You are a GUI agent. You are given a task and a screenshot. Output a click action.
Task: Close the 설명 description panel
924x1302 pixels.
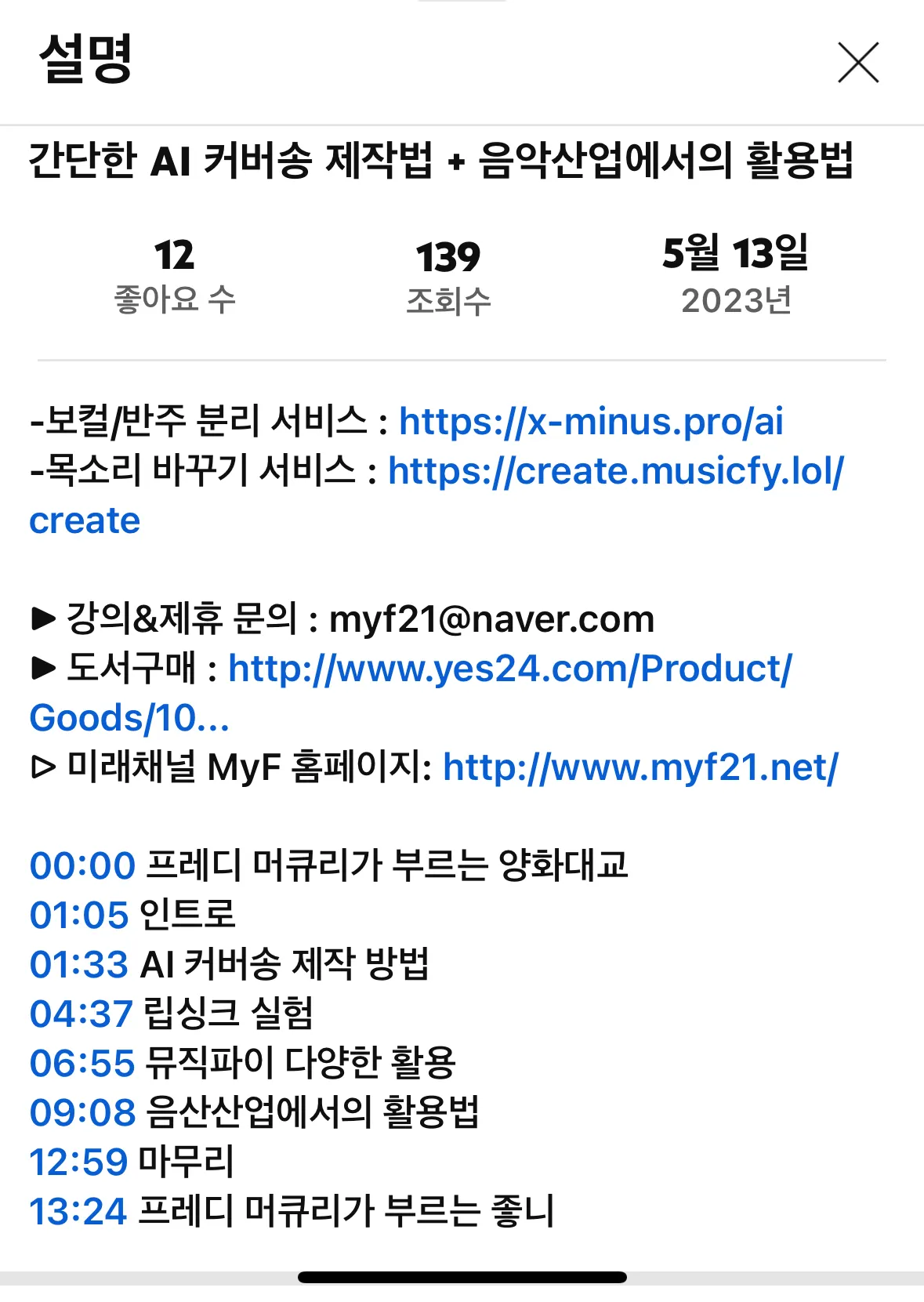(858, 63)
